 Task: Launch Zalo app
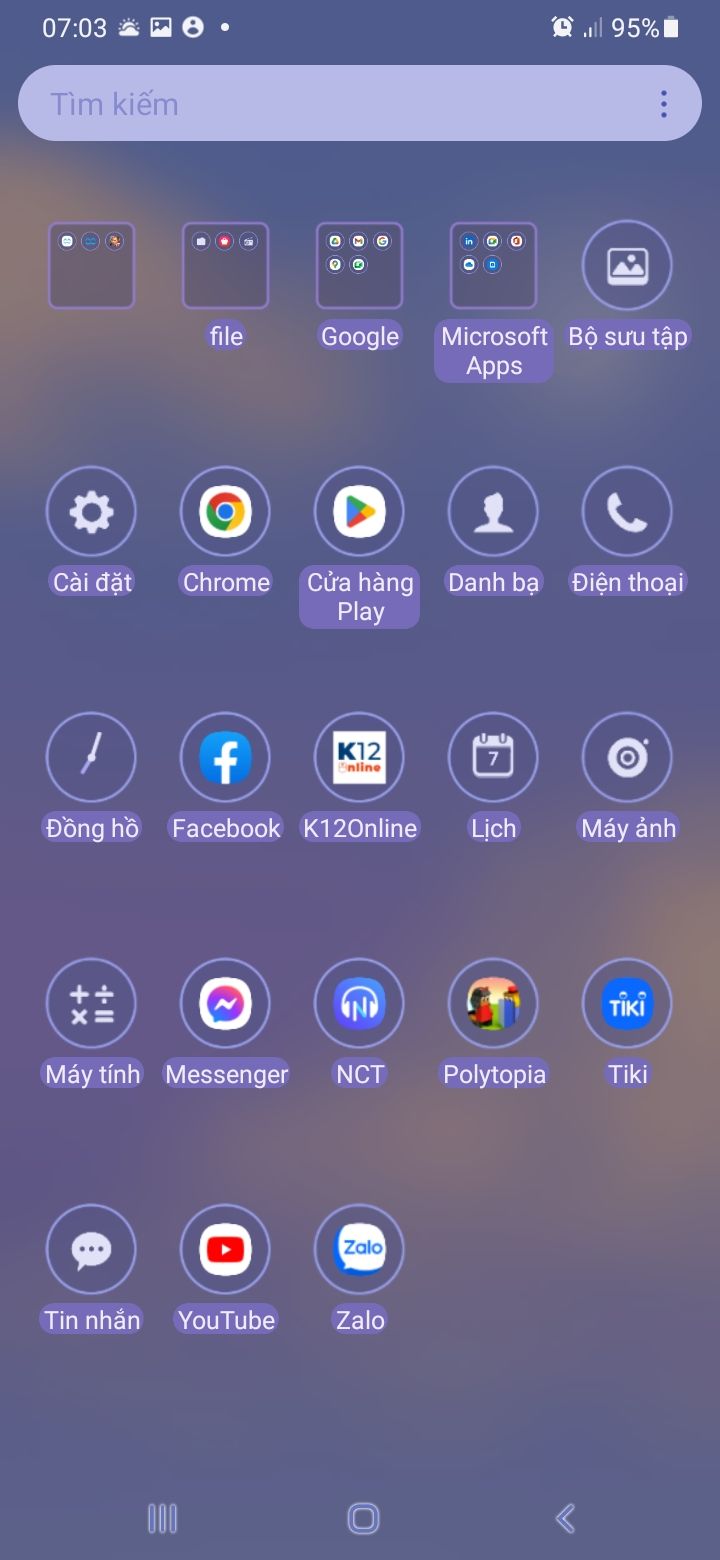click(x=359, y=1250)
